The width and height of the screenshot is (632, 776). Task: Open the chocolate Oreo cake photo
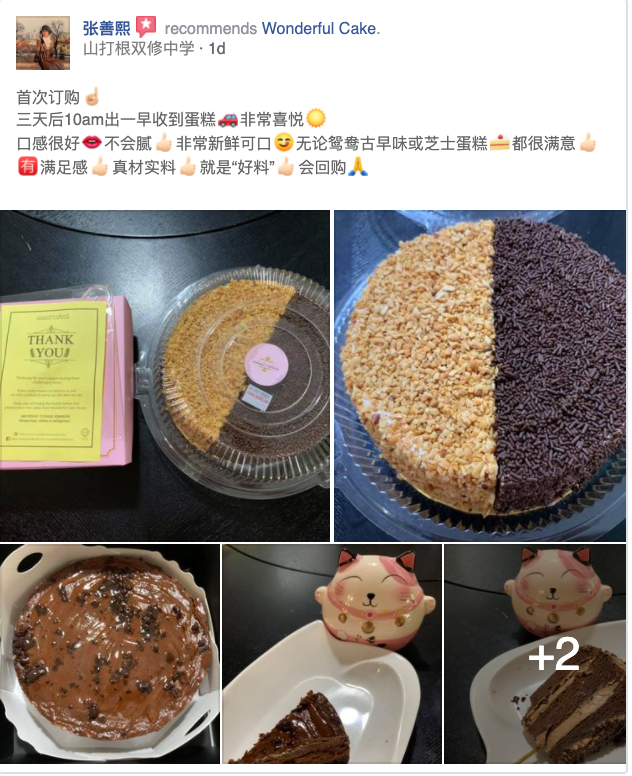(x=110, y=655)
